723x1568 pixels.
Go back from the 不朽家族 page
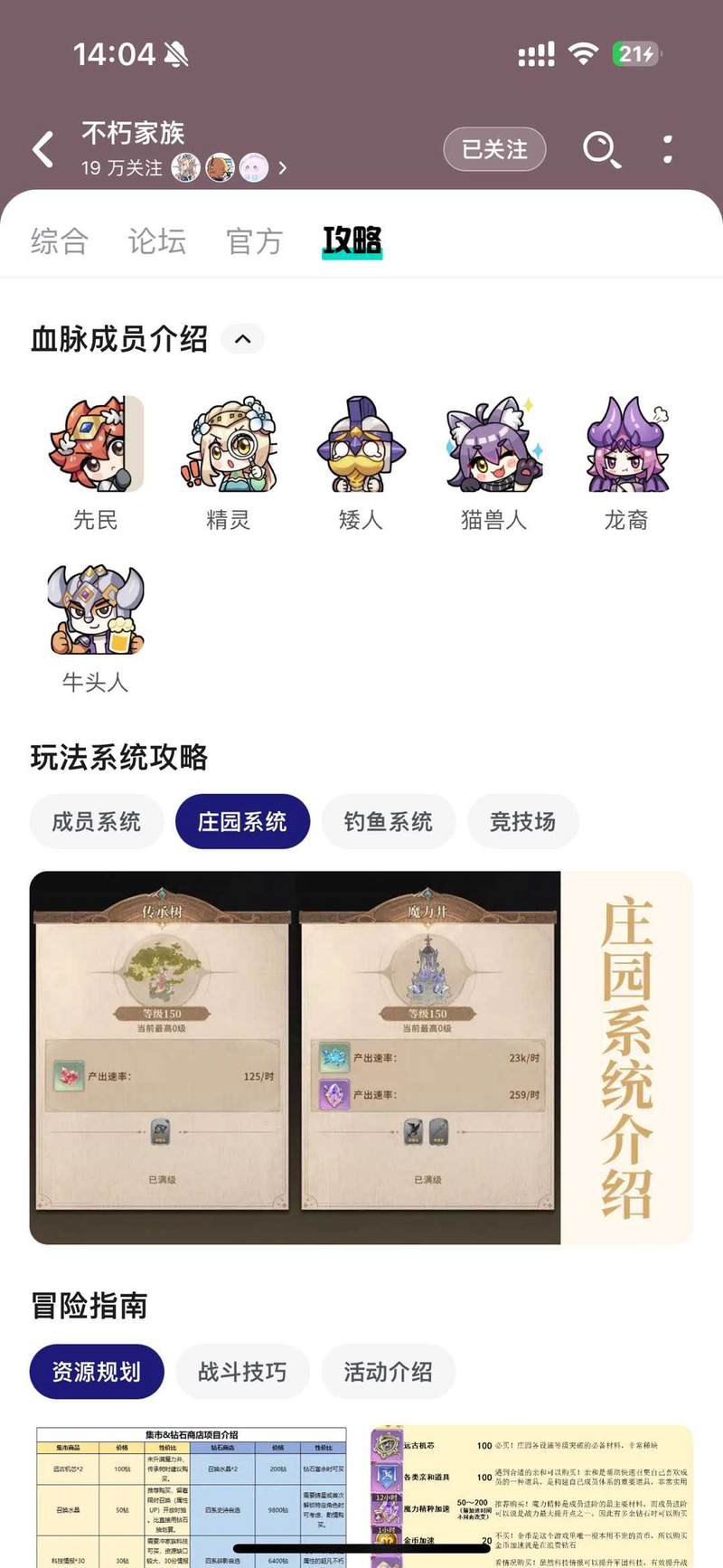[42, 149]
